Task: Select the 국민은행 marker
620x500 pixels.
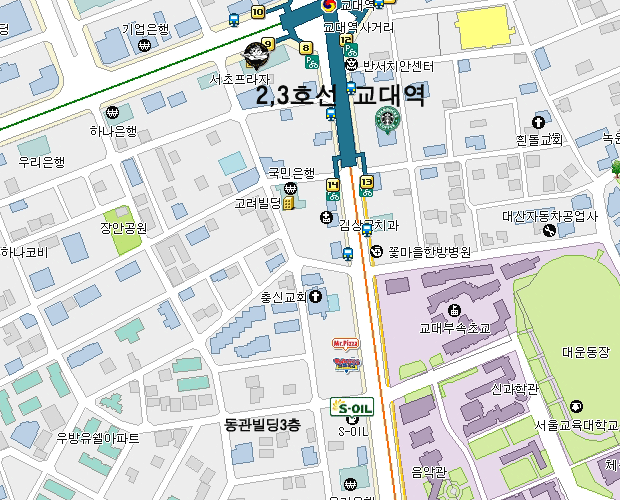Action: click(x=290, y=187)
